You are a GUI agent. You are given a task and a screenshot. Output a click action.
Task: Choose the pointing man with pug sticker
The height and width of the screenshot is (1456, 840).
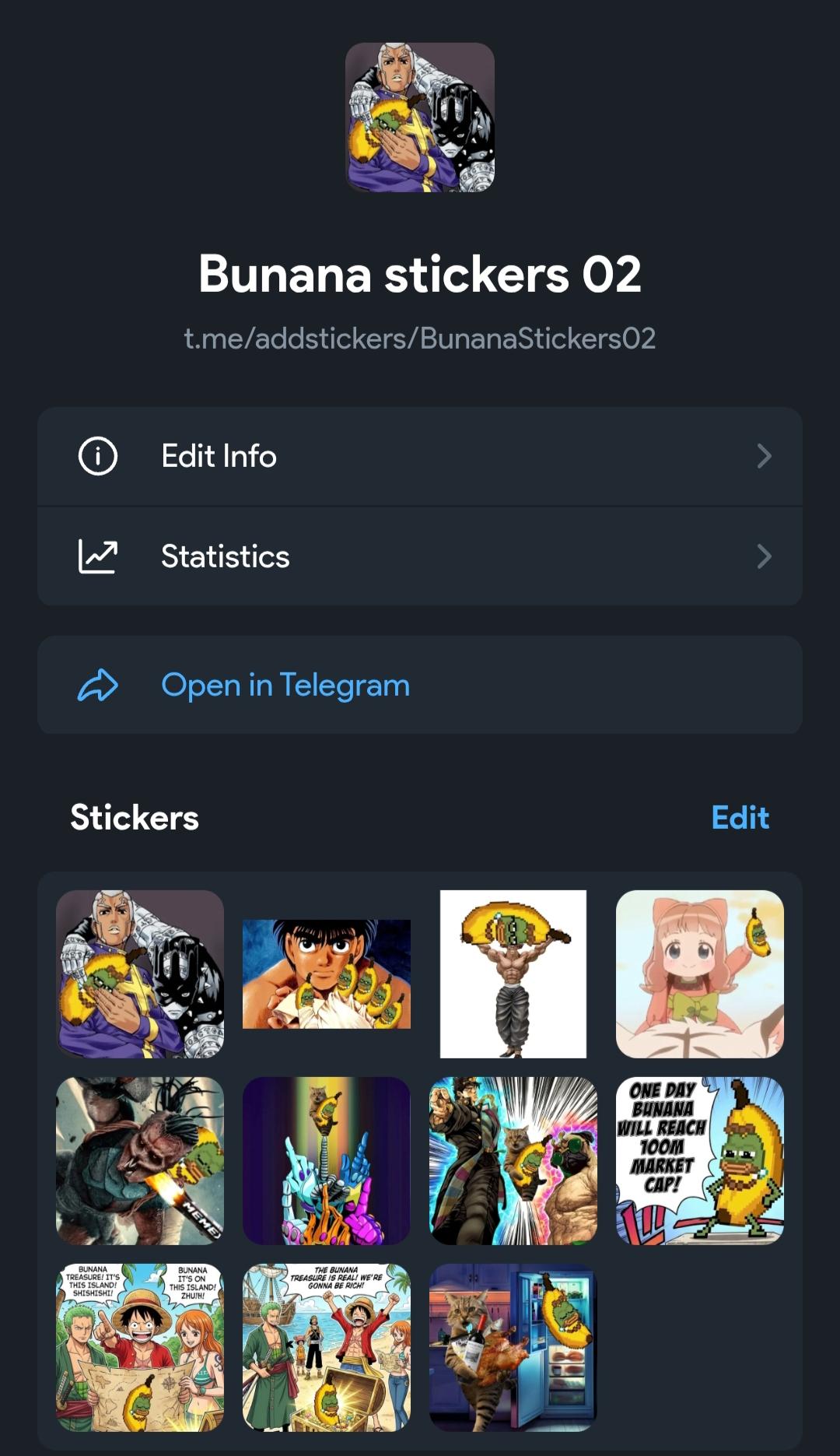click(513, 1161)
